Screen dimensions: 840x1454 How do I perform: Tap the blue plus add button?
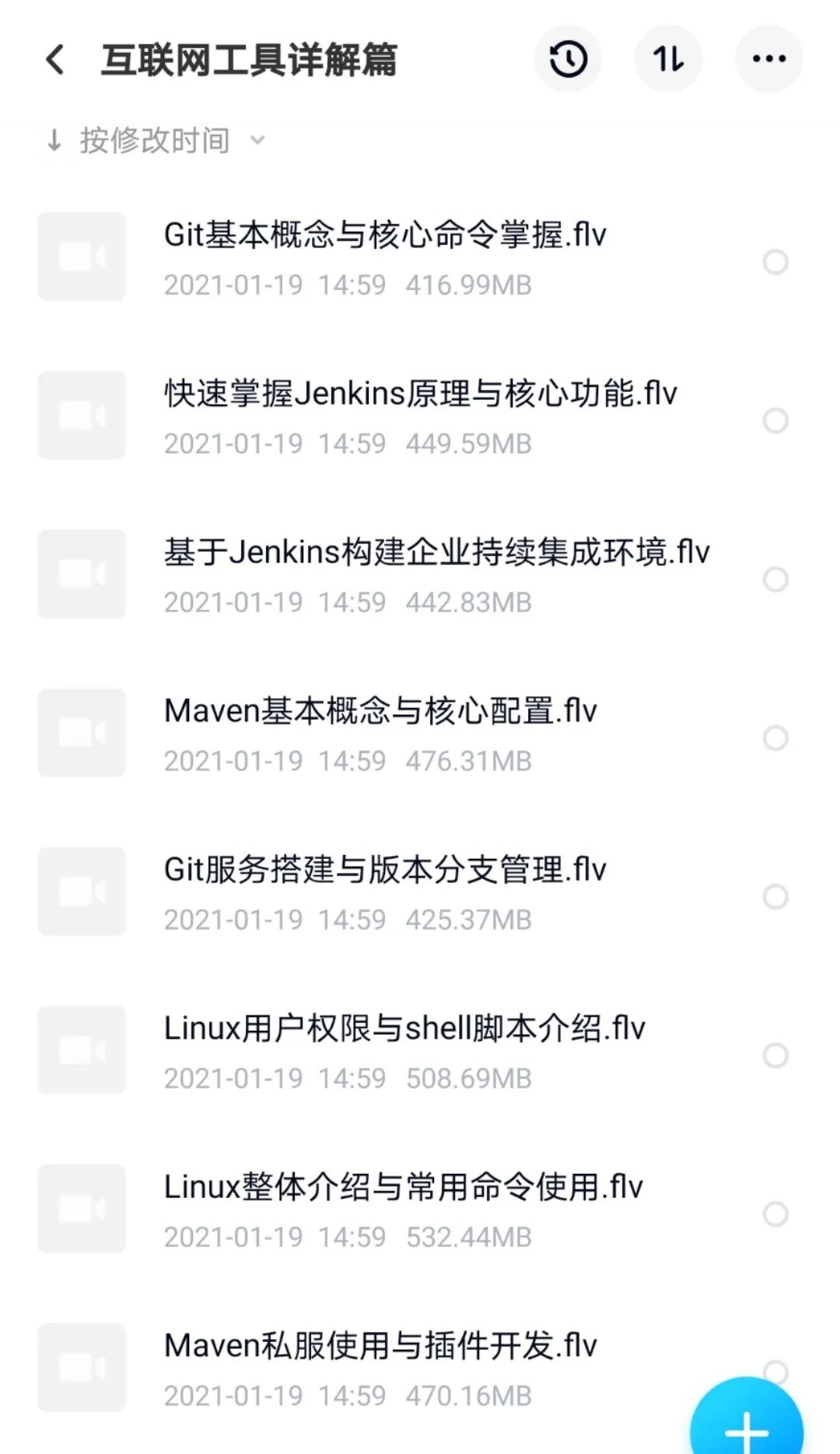[x=747, y=1425]
